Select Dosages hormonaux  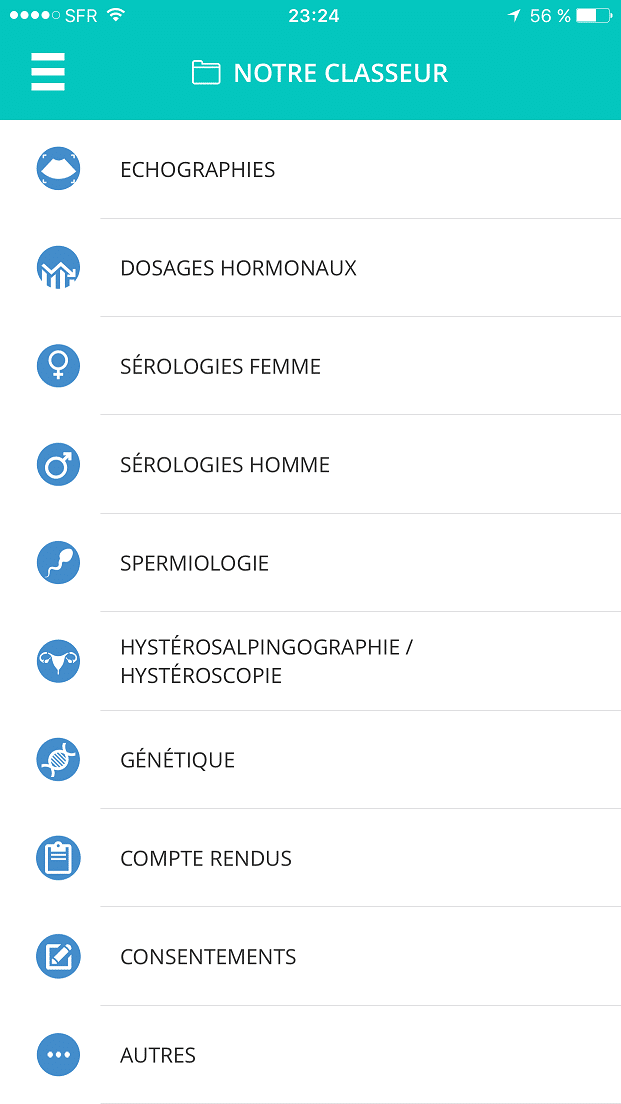[x=310, y=268]
